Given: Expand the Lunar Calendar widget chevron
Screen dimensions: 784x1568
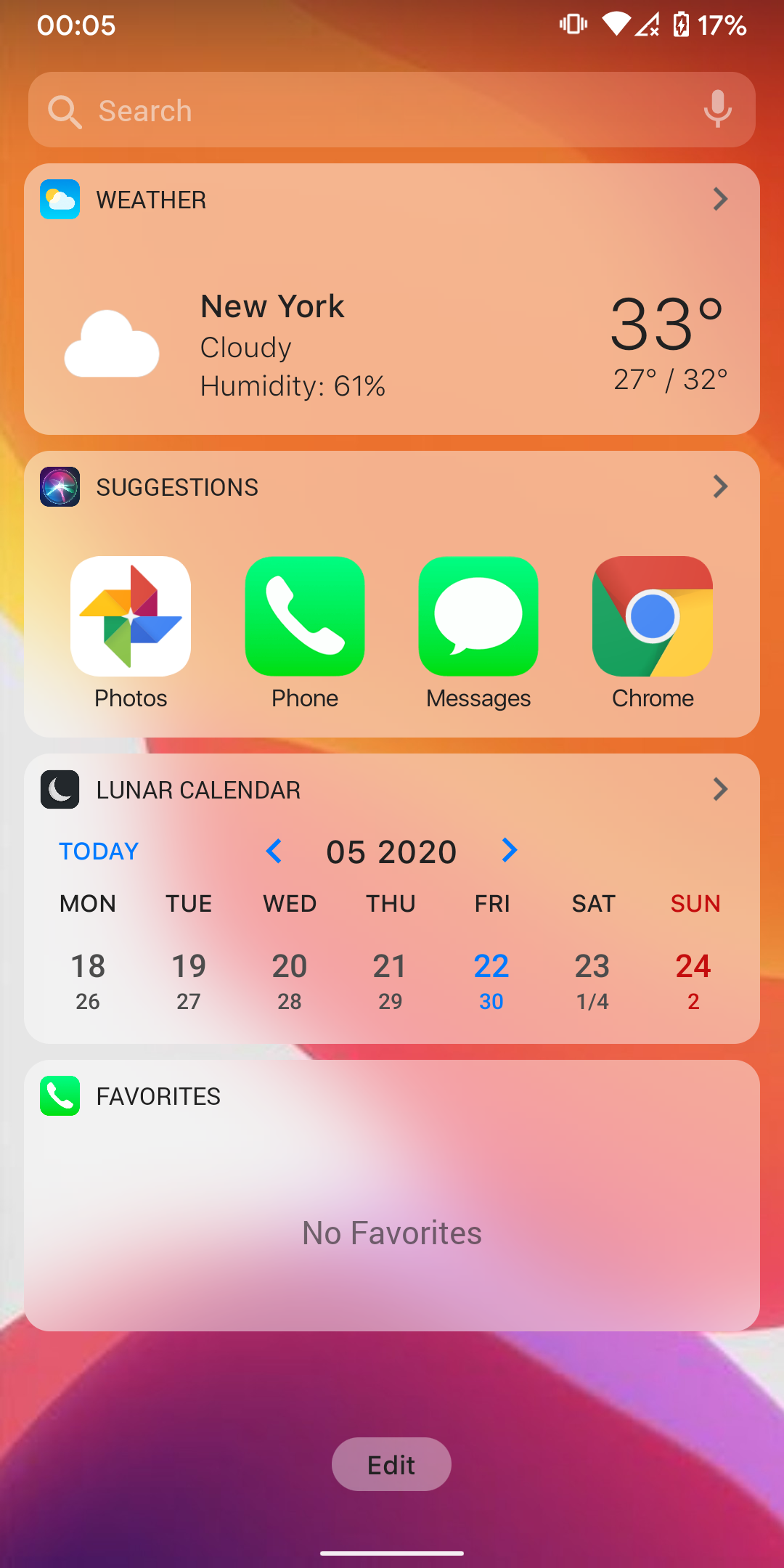Looking at the screenshot, I should click(720, 789).
